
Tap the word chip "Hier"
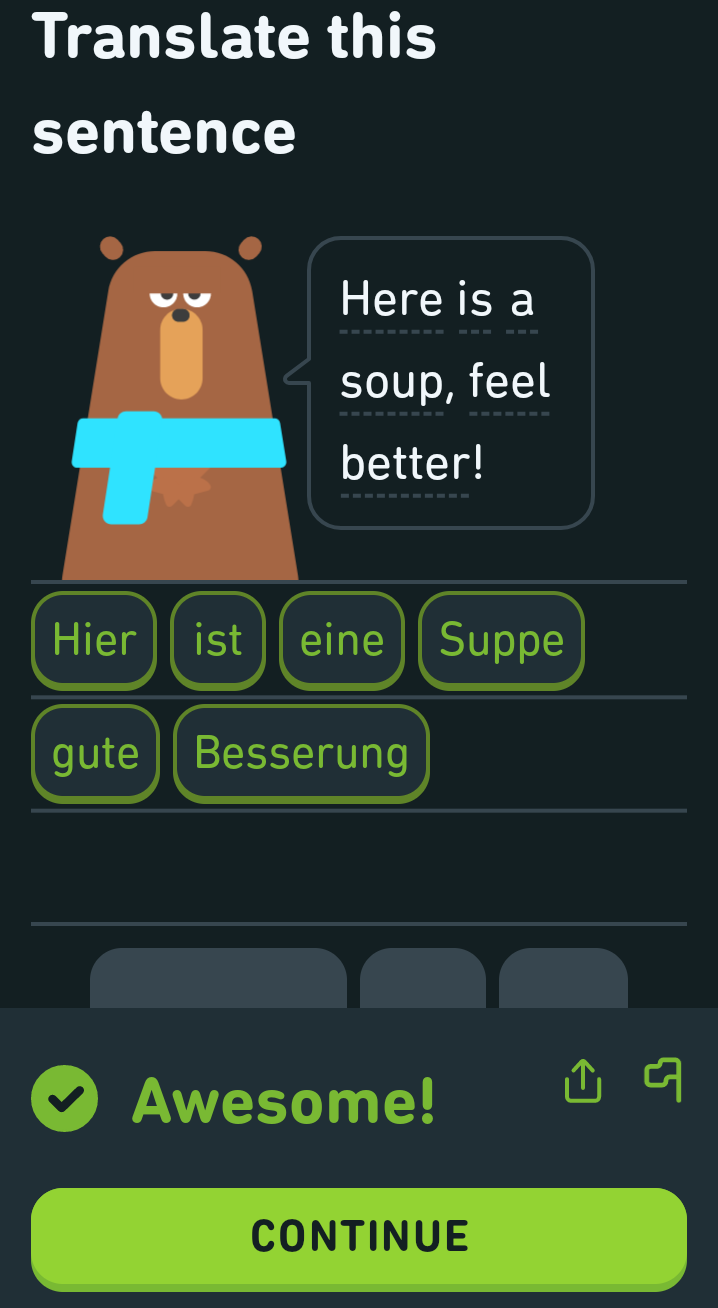click(x=94, y=640)
